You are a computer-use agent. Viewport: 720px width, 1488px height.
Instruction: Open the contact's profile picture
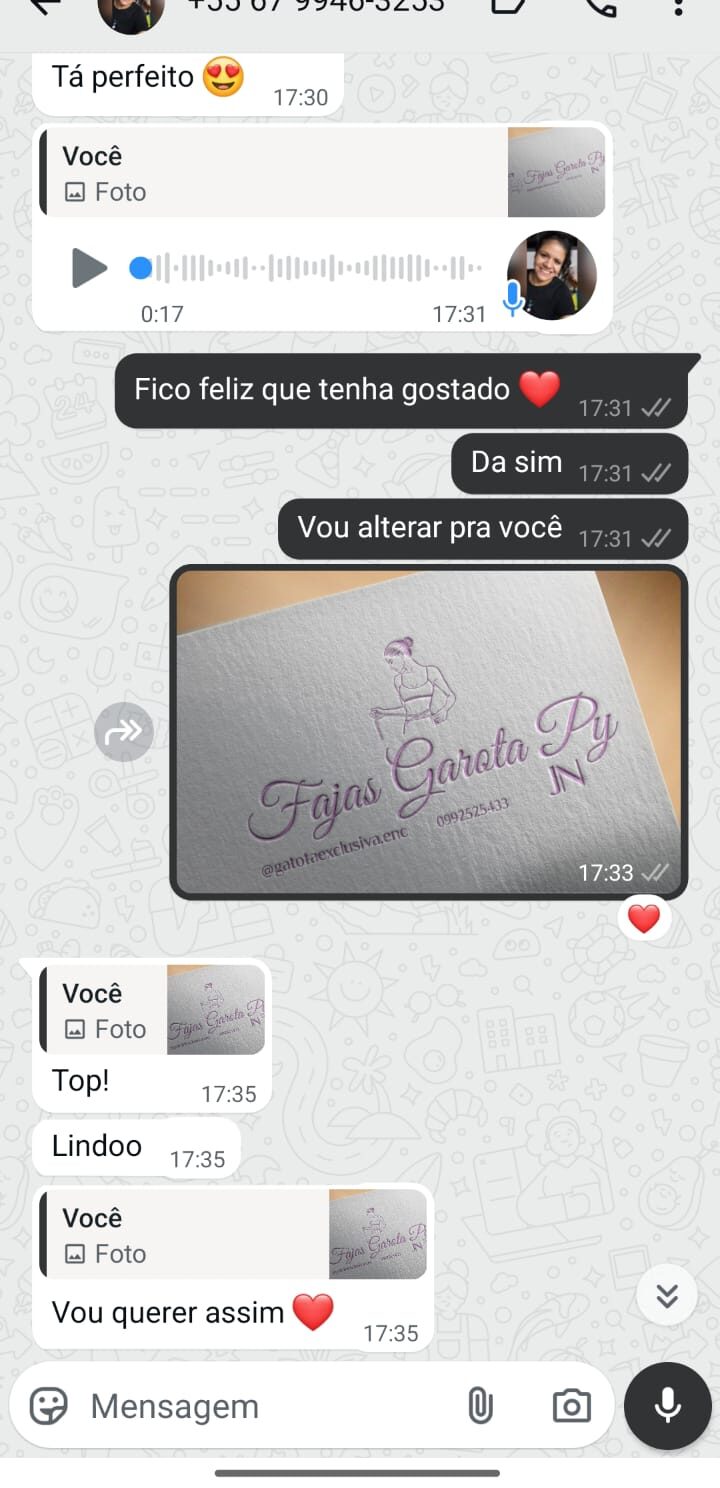pyautogui.click(x=130, y=12)
